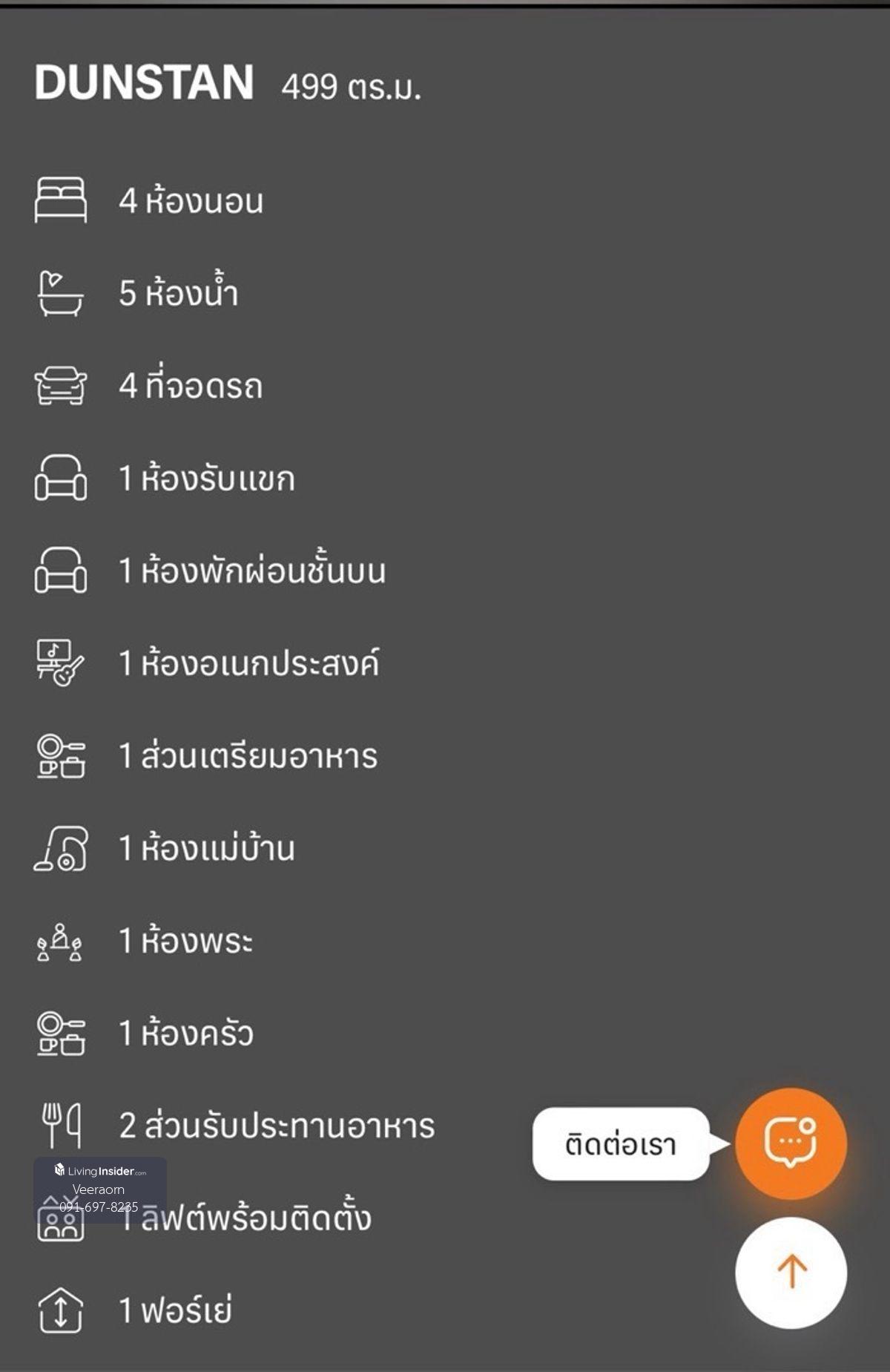Open the ติดต่อเรา chat button
Image resolution: width=890 pixels, height=1372 pixels.
pos(791,1143)
